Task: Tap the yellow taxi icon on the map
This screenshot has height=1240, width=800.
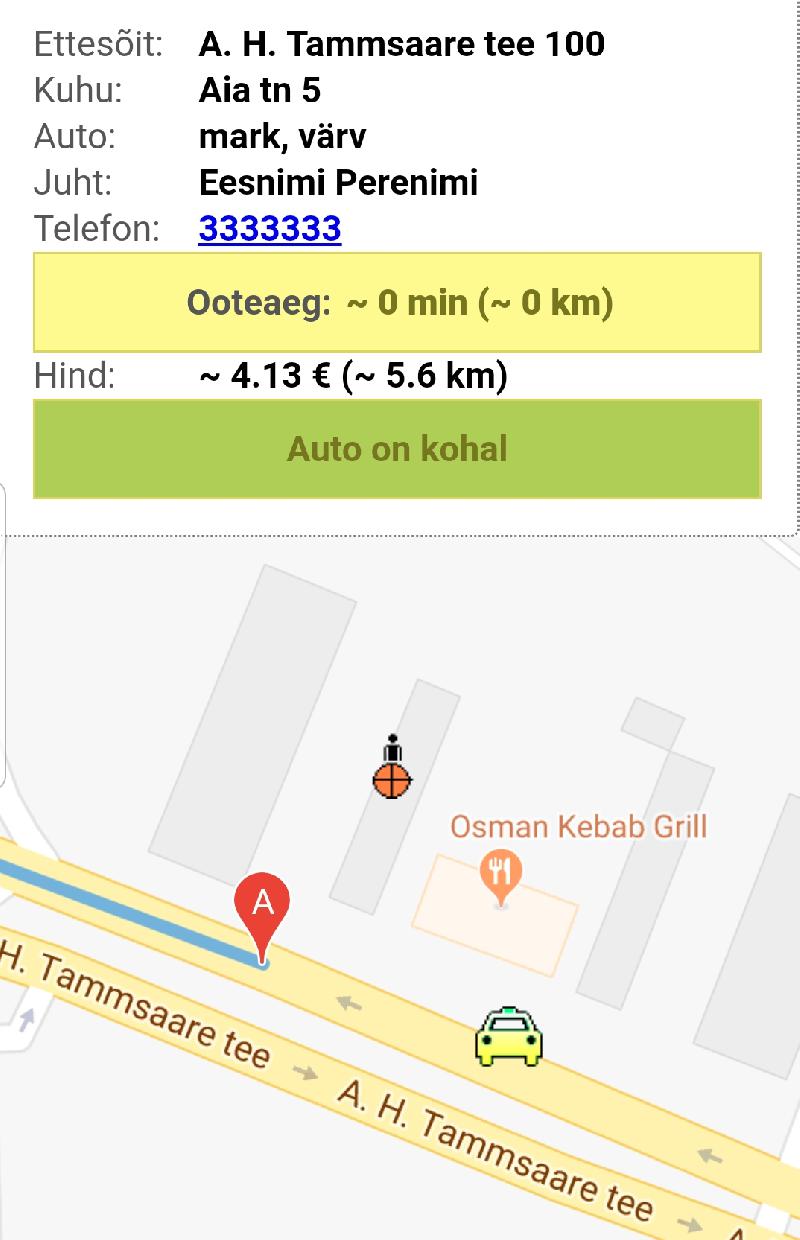Action: [508, 1037]
